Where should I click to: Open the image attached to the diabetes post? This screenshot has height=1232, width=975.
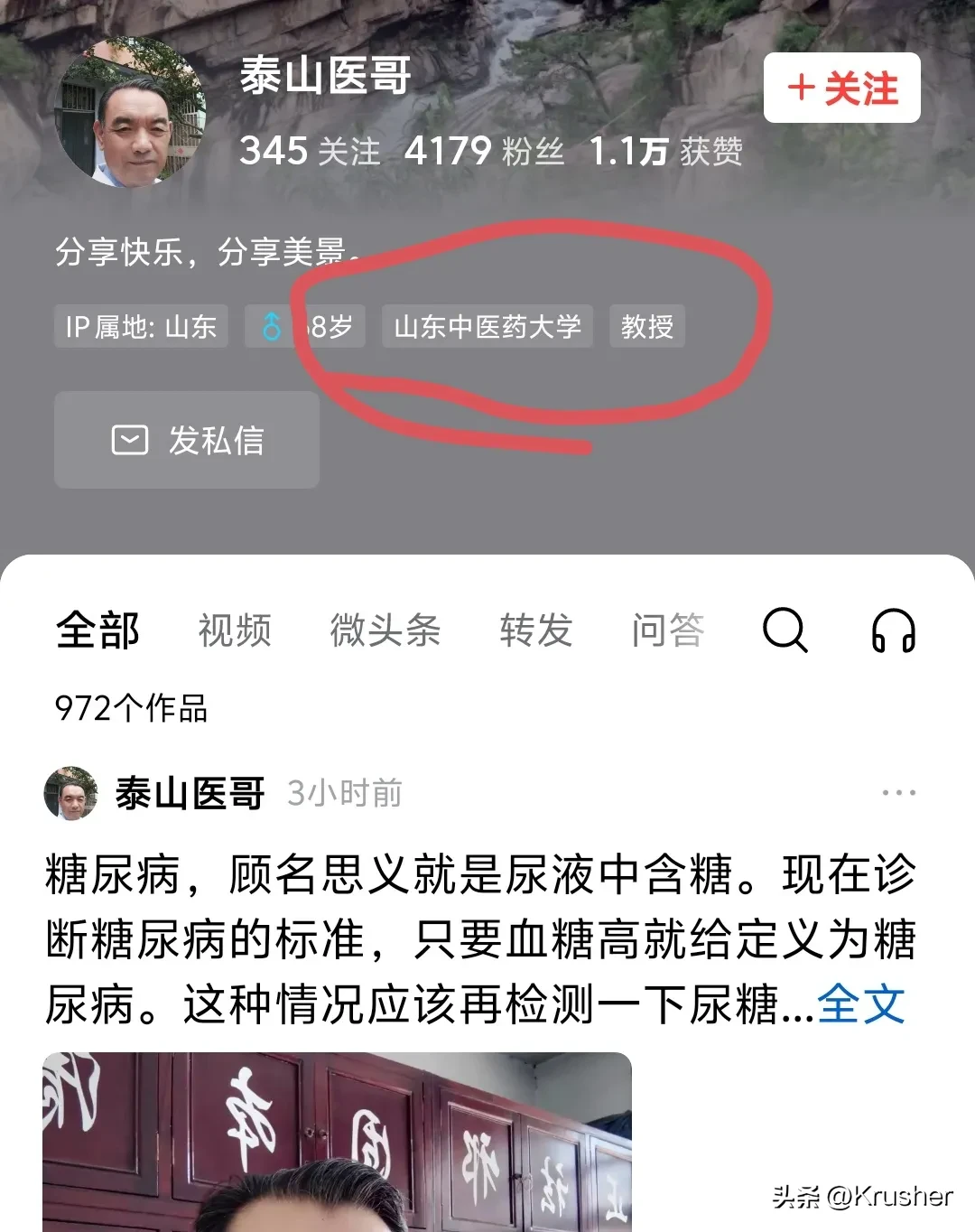pos(337,1142)
